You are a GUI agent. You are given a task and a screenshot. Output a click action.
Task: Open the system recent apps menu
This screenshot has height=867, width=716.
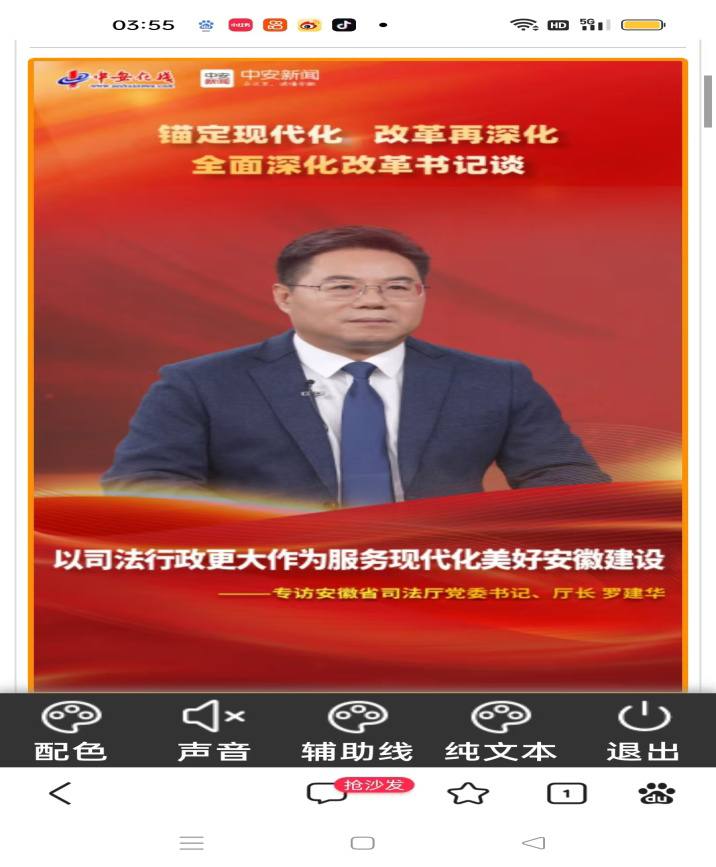point(191,843)
